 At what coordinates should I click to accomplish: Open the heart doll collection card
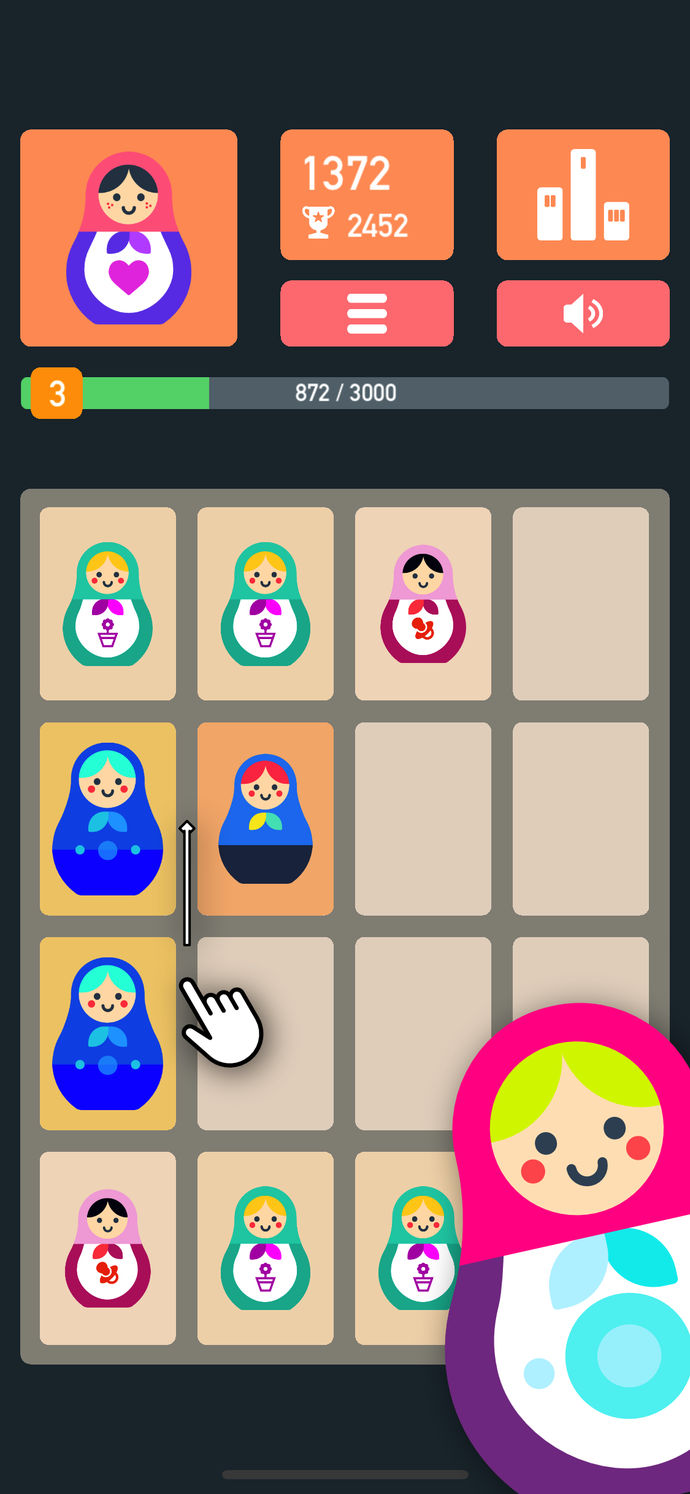click(x=129, y=238)
